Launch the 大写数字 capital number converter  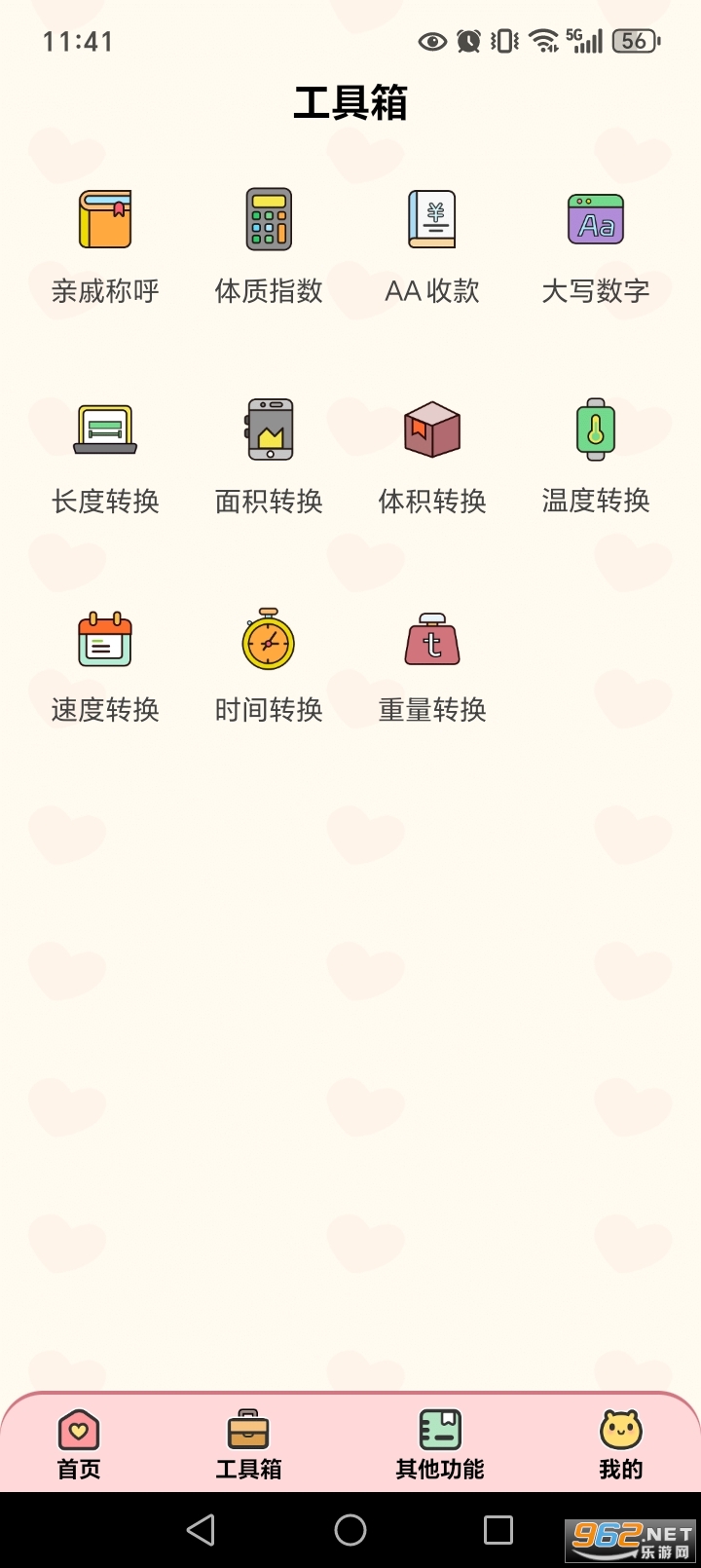(595, 220)
